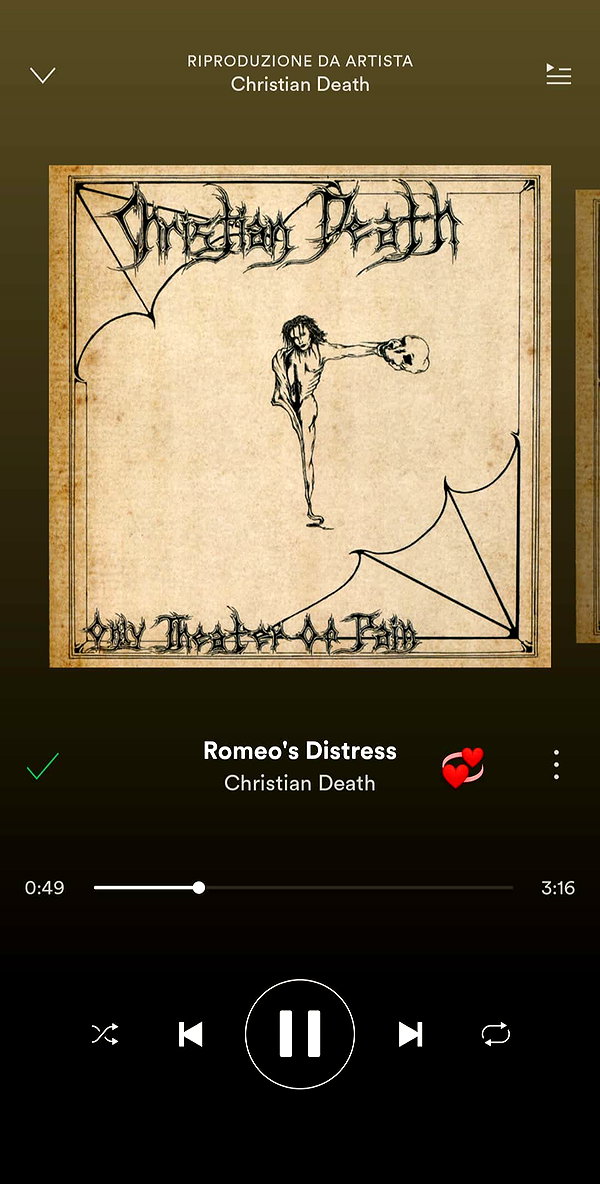Skip to the previous track
This screenshot has height=1184, width=600.
tap(190, 1034)
